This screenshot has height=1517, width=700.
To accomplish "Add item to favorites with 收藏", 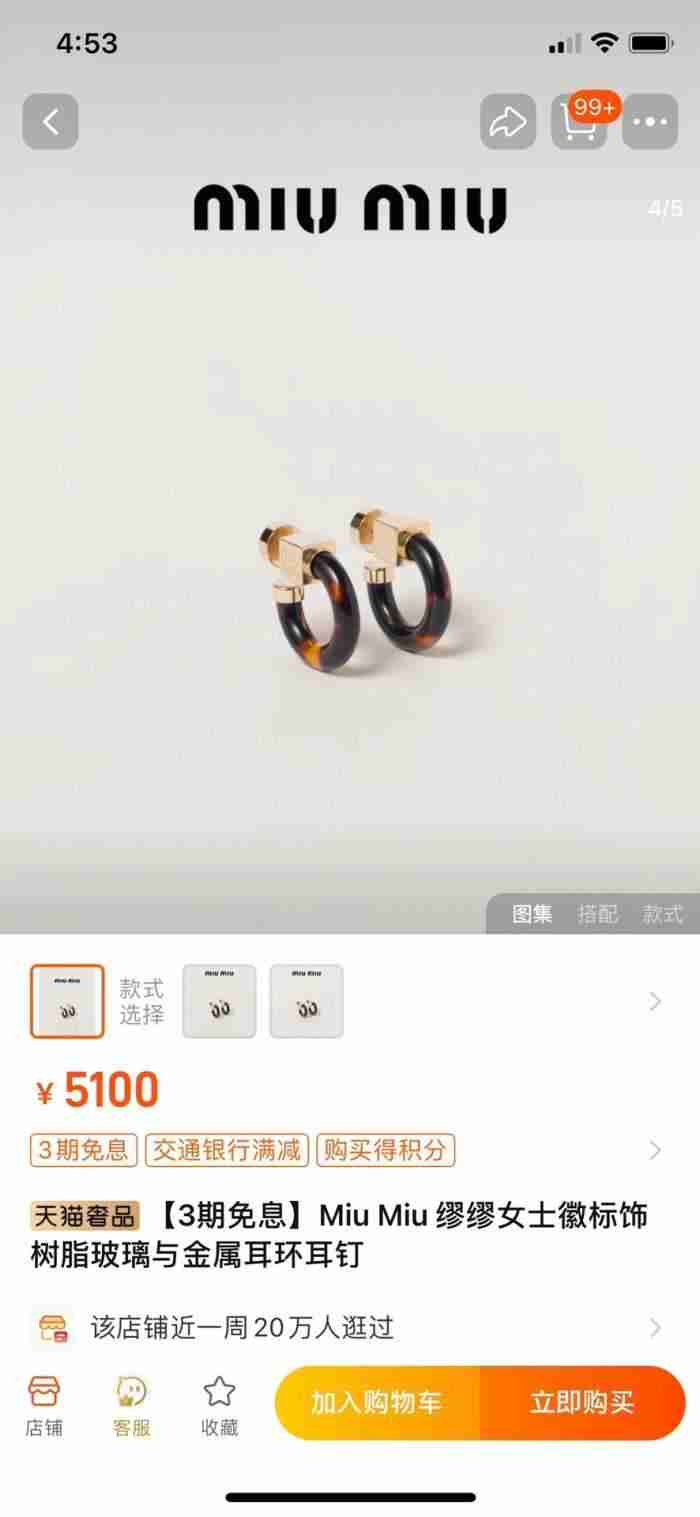I will [219, 1405].
